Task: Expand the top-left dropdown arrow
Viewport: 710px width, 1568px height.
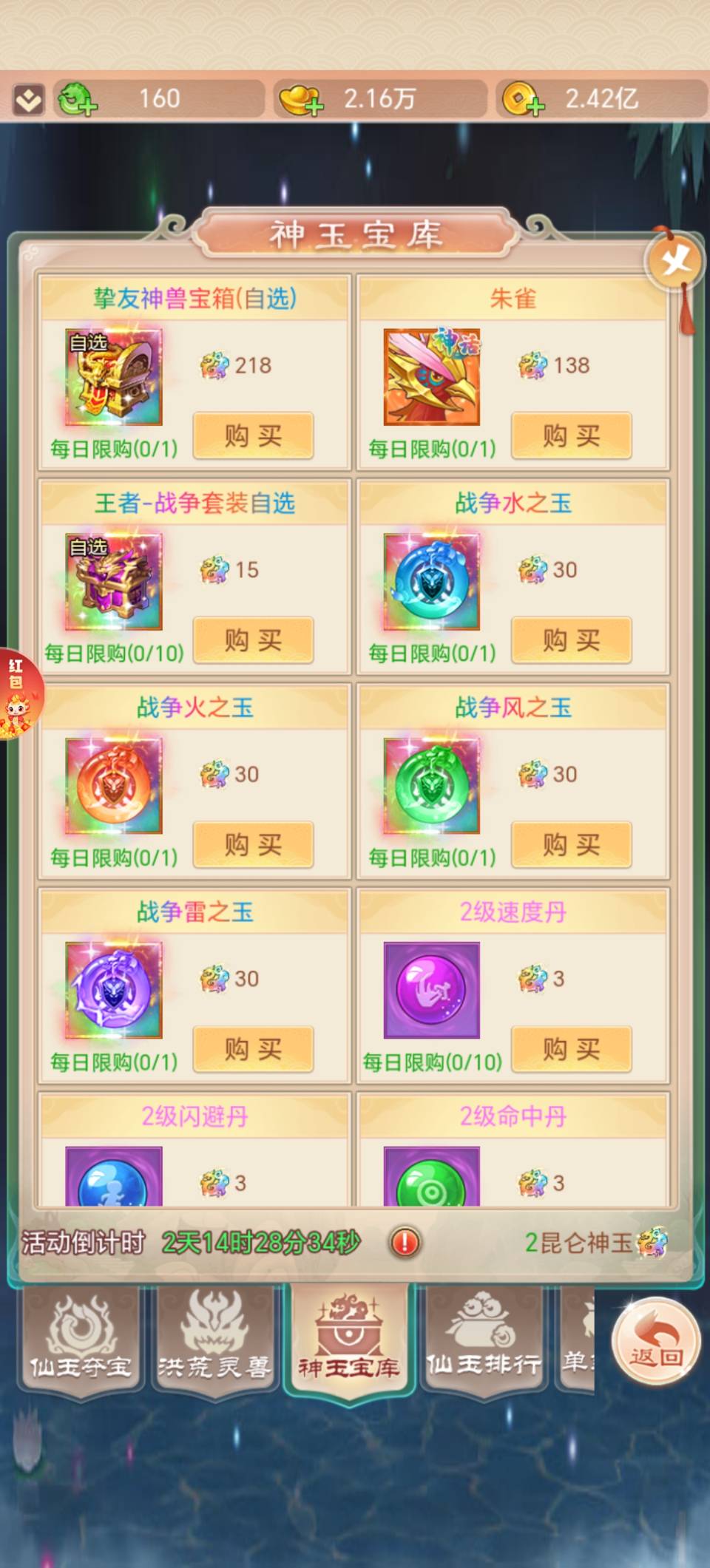Action: point(29,100)
